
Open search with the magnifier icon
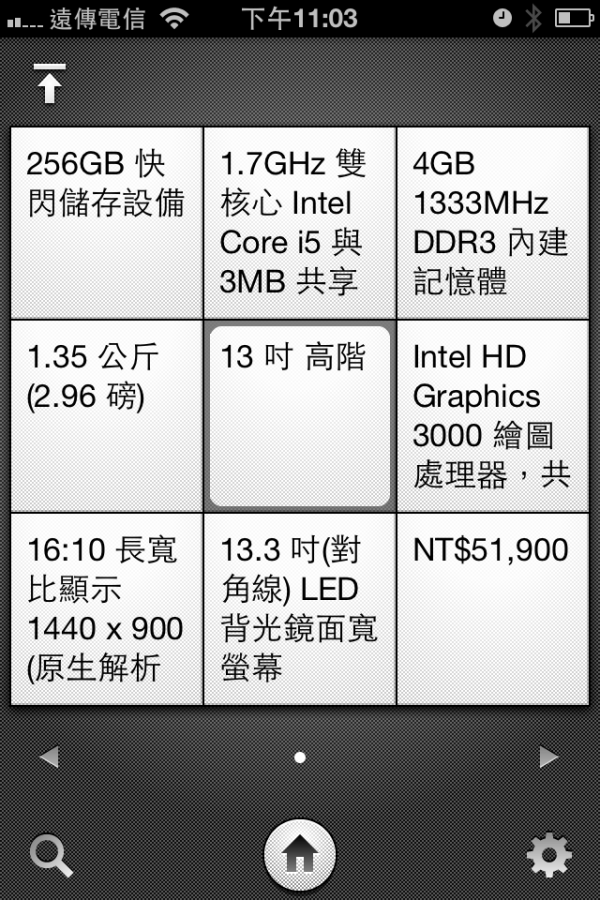tap(50, 855)
